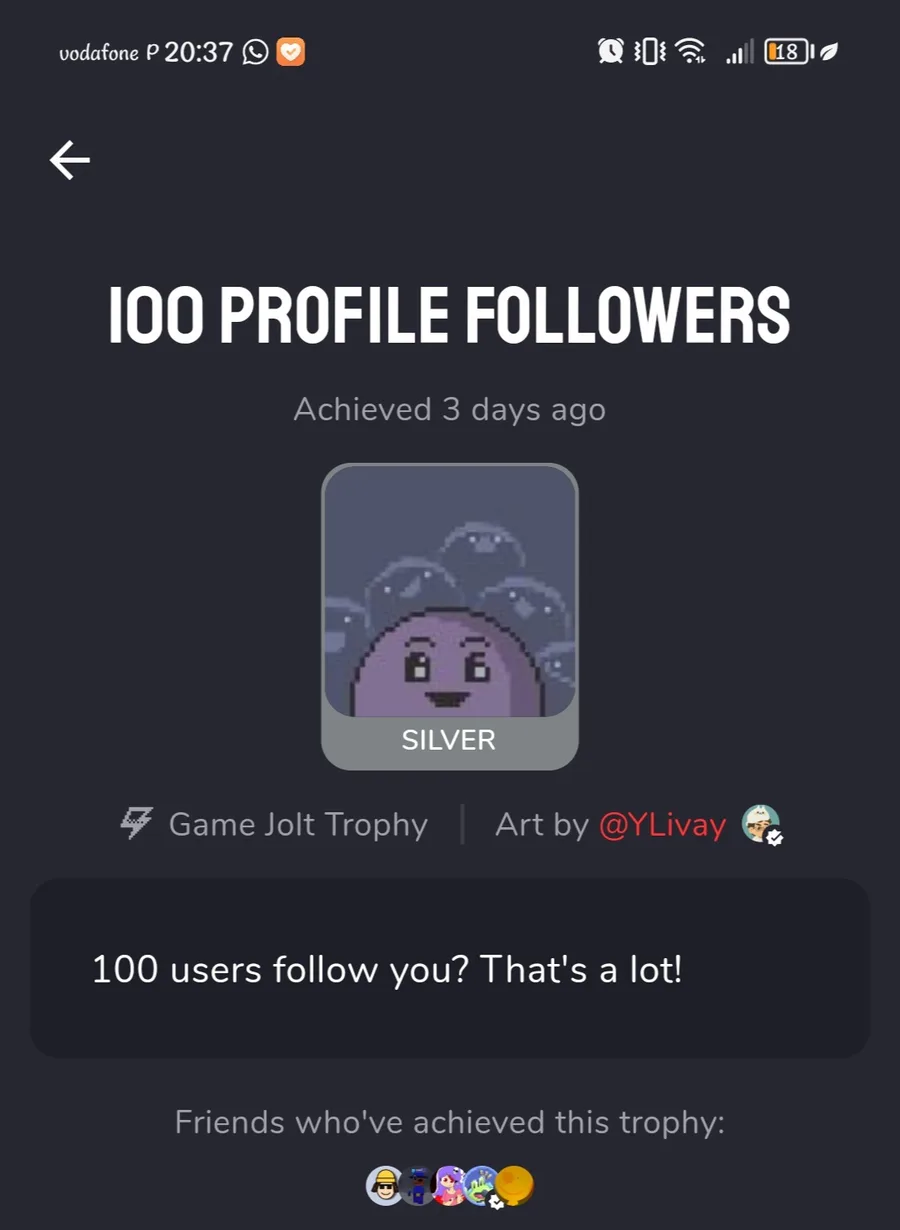This screenshot has height=1230, width=900.
Task: Open the @YLivay artist profile link
Action: coord(662,825)
